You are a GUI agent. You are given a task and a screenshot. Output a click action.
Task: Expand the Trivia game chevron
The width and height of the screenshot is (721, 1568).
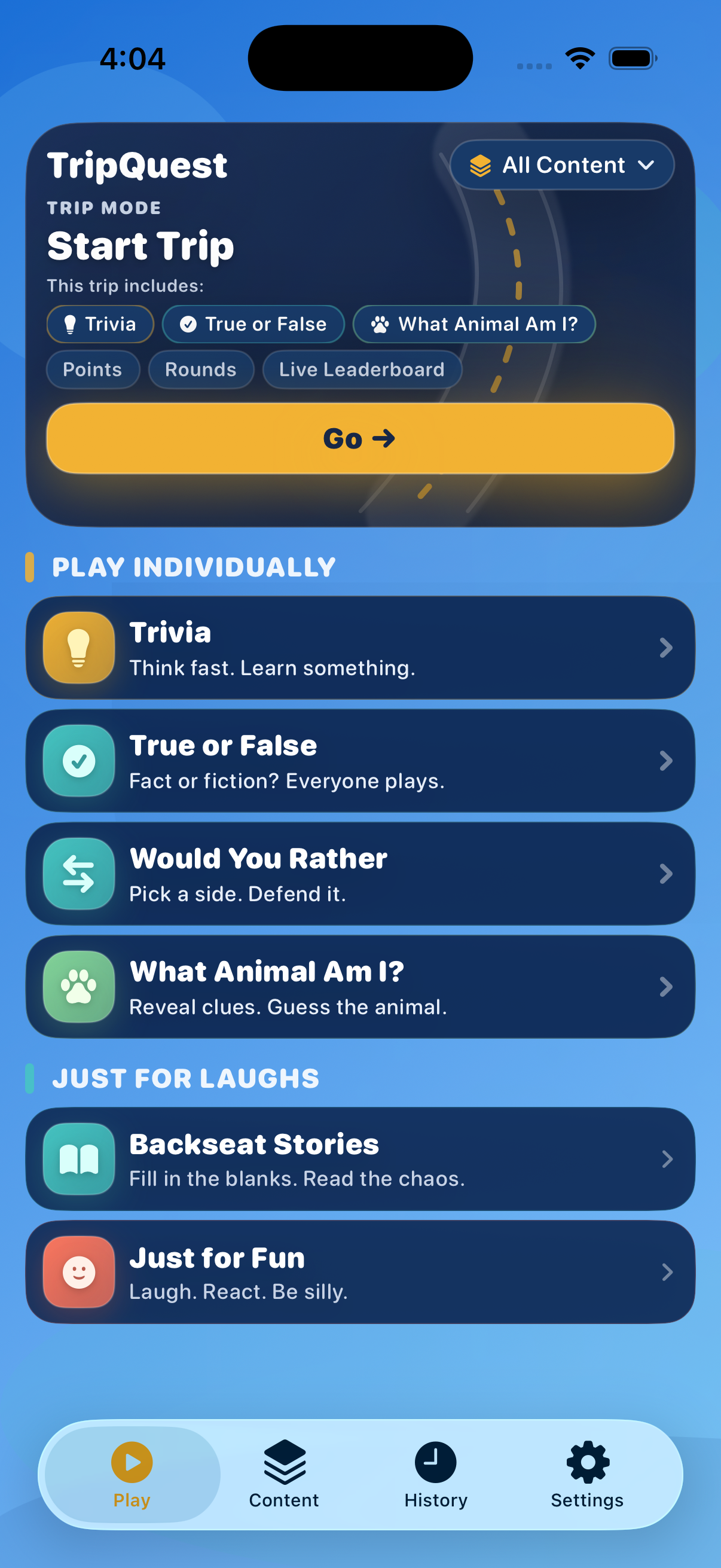[x=667, y=647]
